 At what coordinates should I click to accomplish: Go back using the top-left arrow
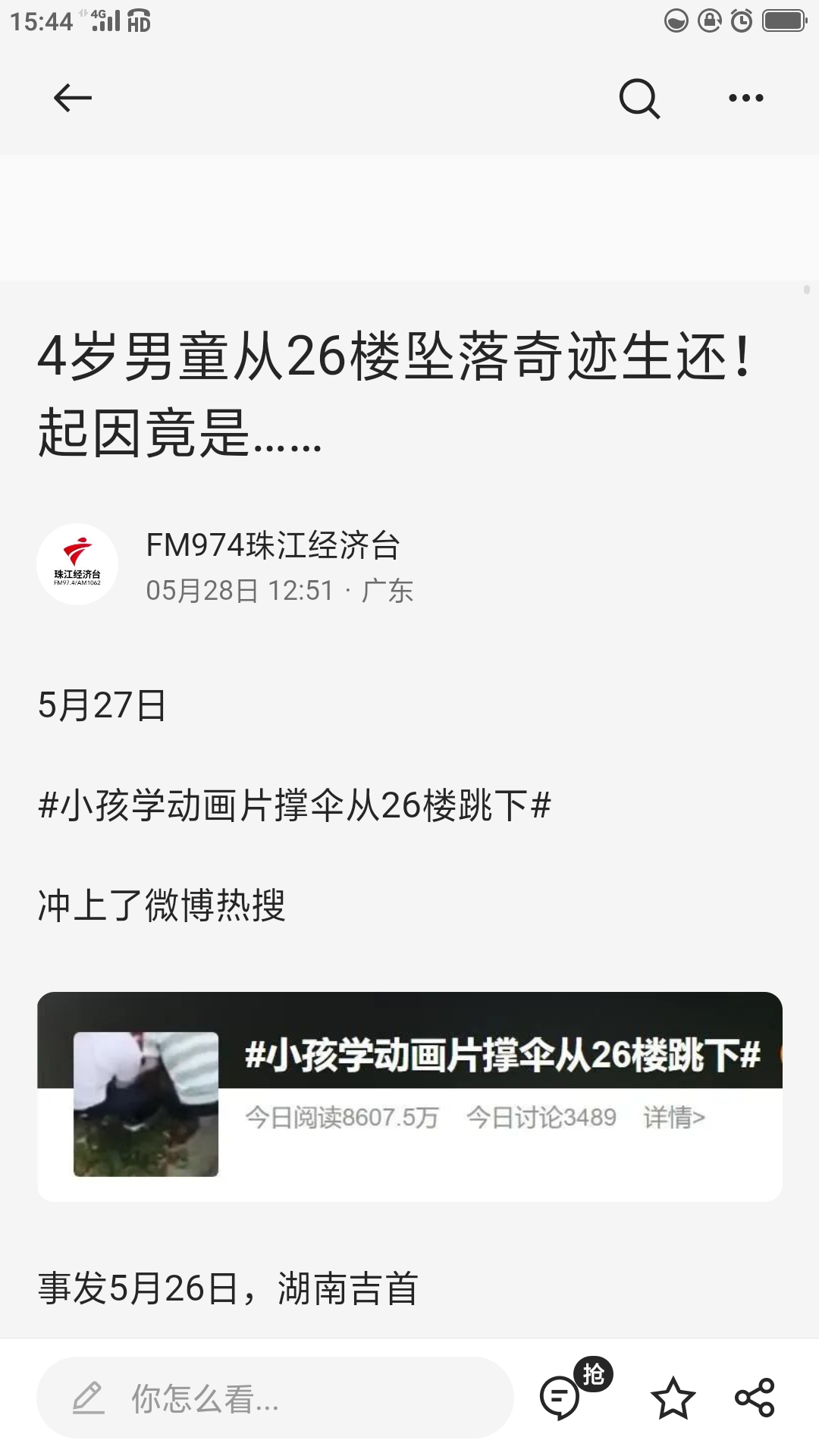tap(73, 98)
